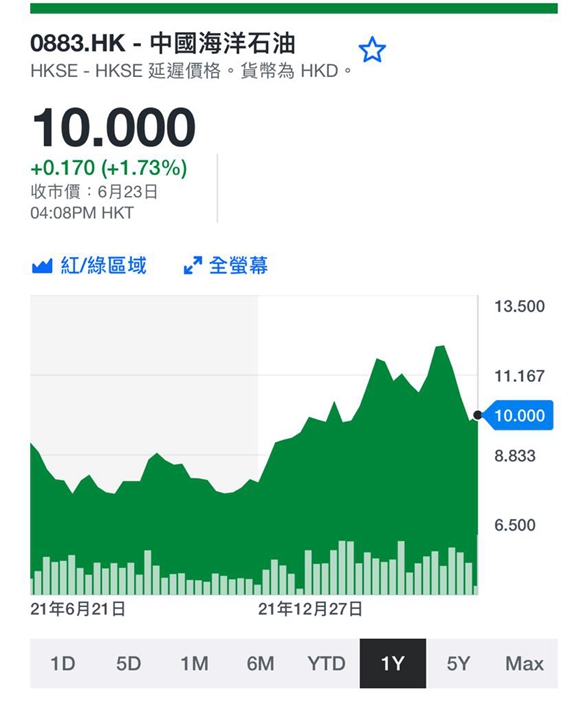Show the Max time range
The height and width of the screenshot is (704, 588).
pos(525,663)
